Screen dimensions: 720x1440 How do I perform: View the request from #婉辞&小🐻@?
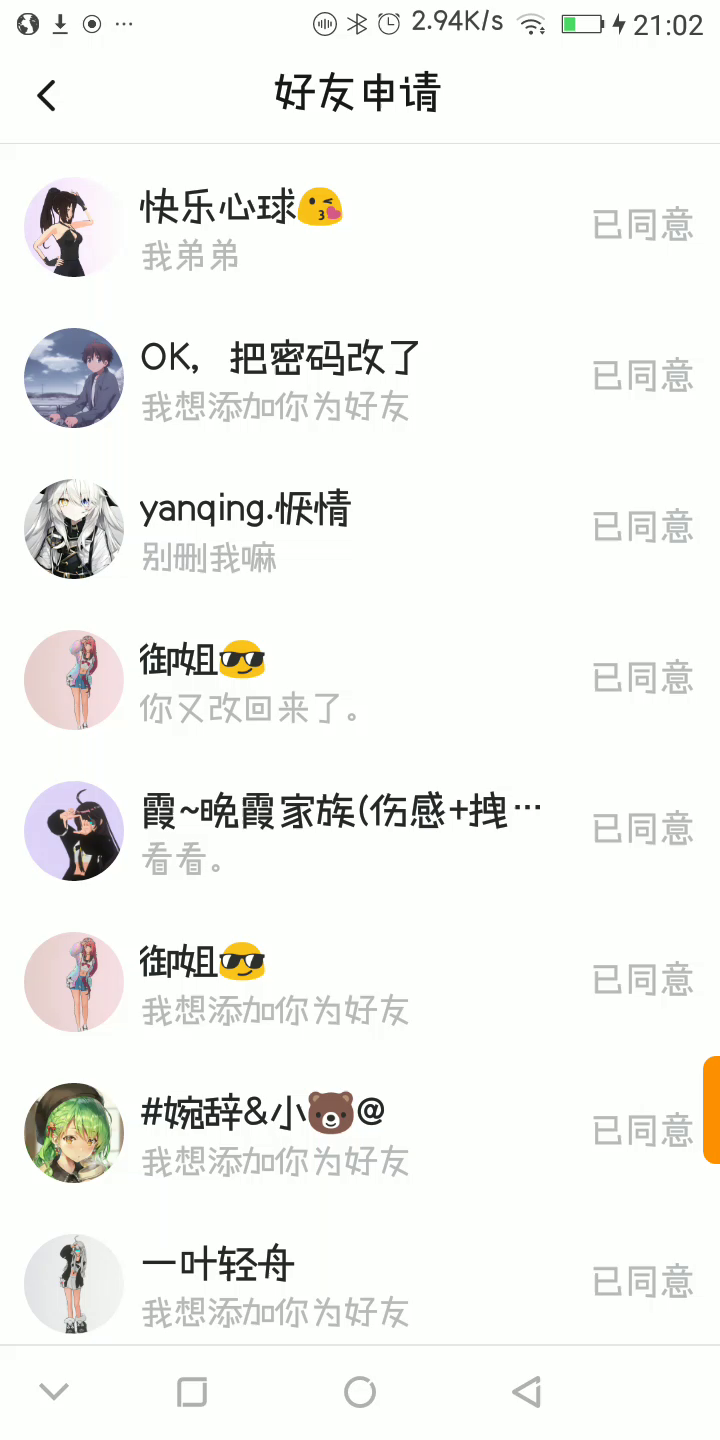coord(300,1133)
